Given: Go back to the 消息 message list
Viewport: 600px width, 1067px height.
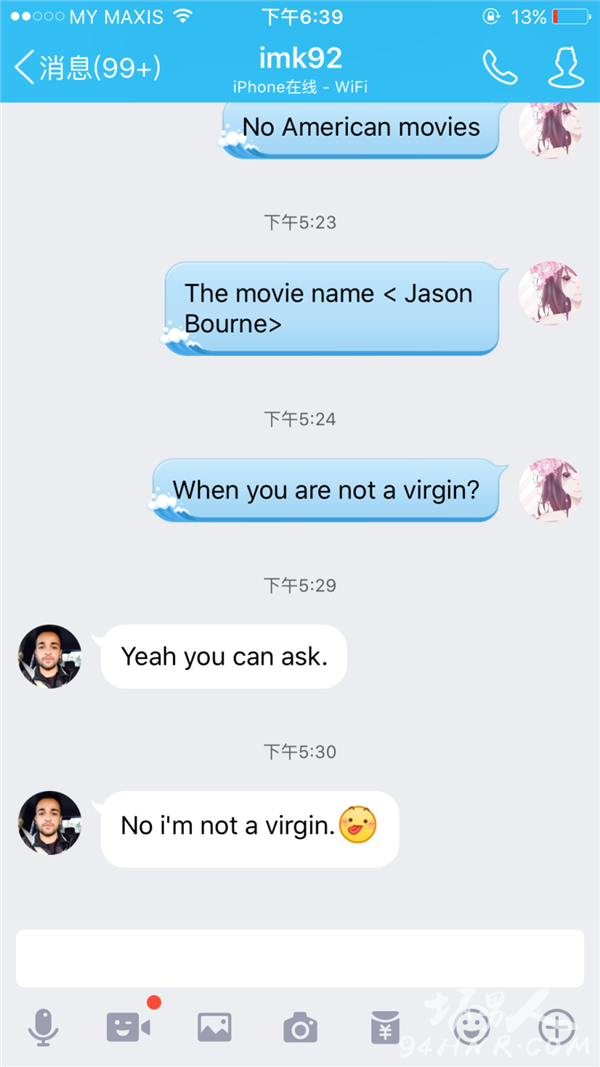Looking at the screenshot, I should 87,67.
